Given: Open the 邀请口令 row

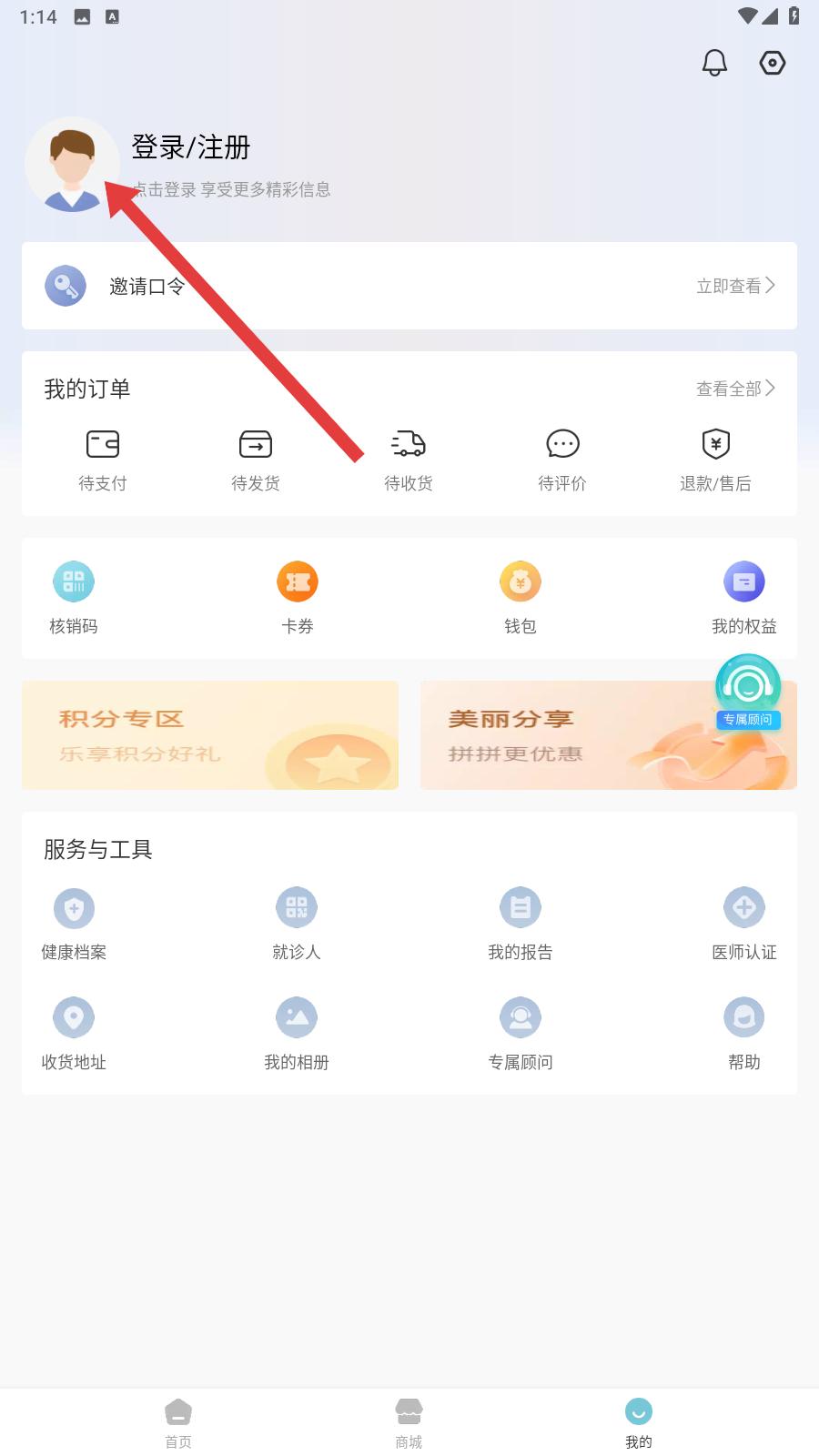Looking at the screenshot, I should coord(409,286).
